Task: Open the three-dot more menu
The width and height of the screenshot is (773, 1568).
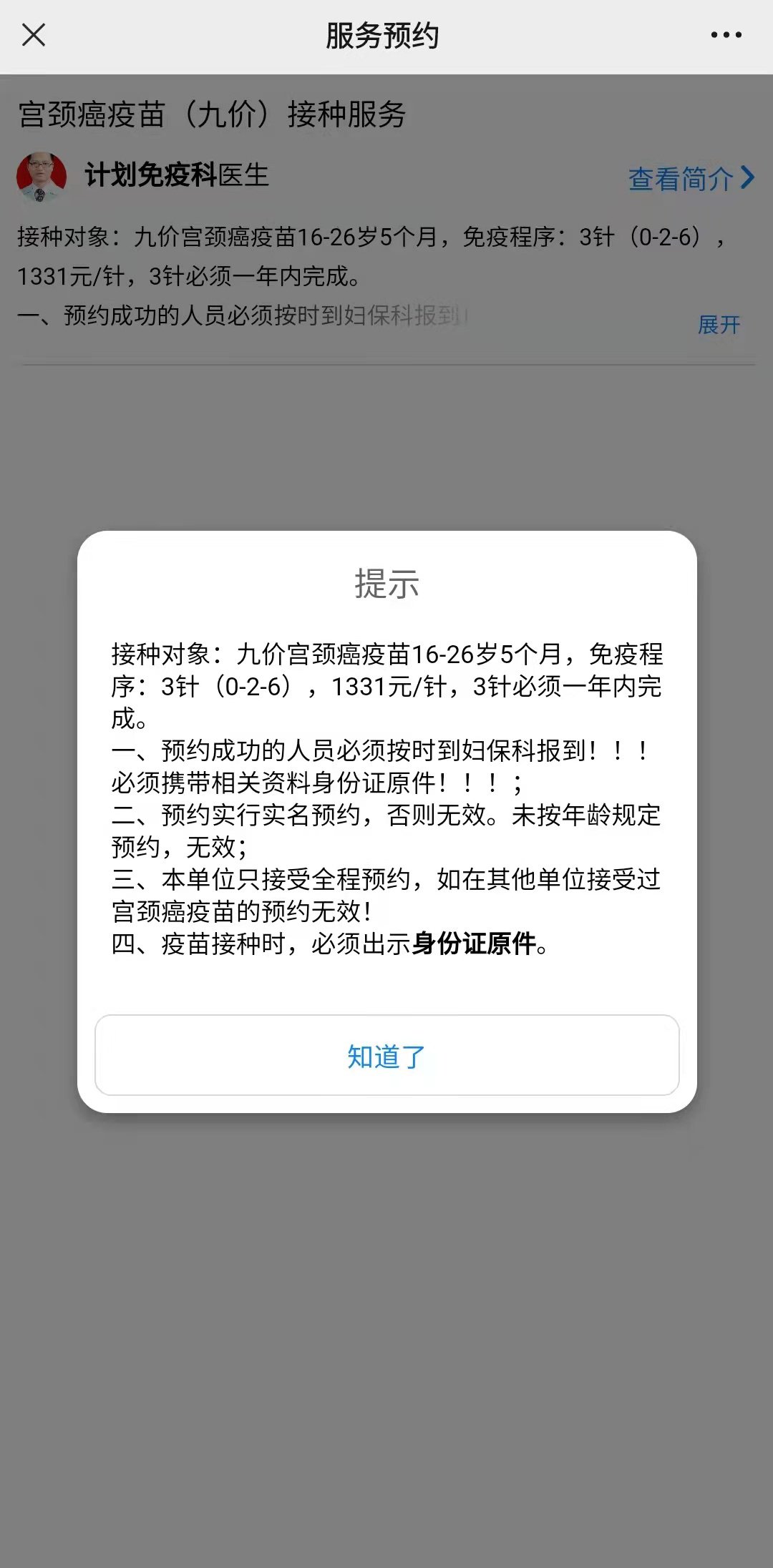Action: coord(726,34)
